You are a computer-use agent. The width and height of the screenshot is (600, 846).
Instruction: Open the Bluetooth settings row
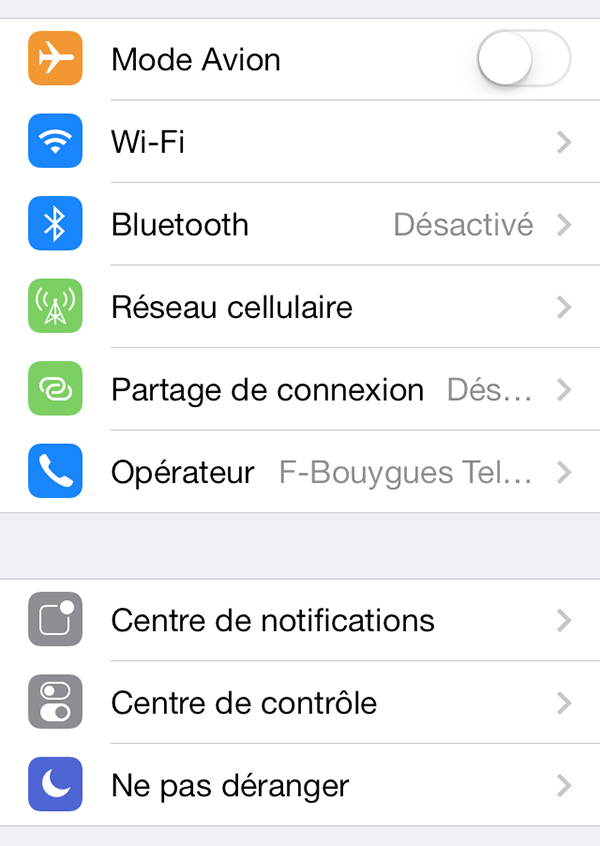pyautogui.click(x=300, y=224)
